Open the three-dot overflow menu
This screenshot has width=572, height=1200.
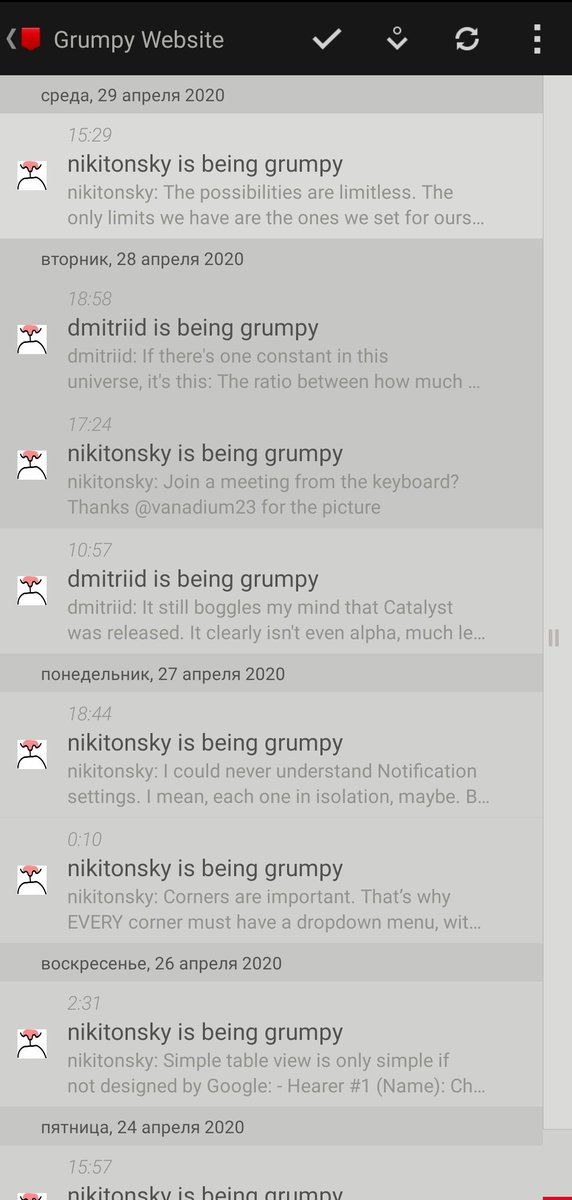[537, 39]
